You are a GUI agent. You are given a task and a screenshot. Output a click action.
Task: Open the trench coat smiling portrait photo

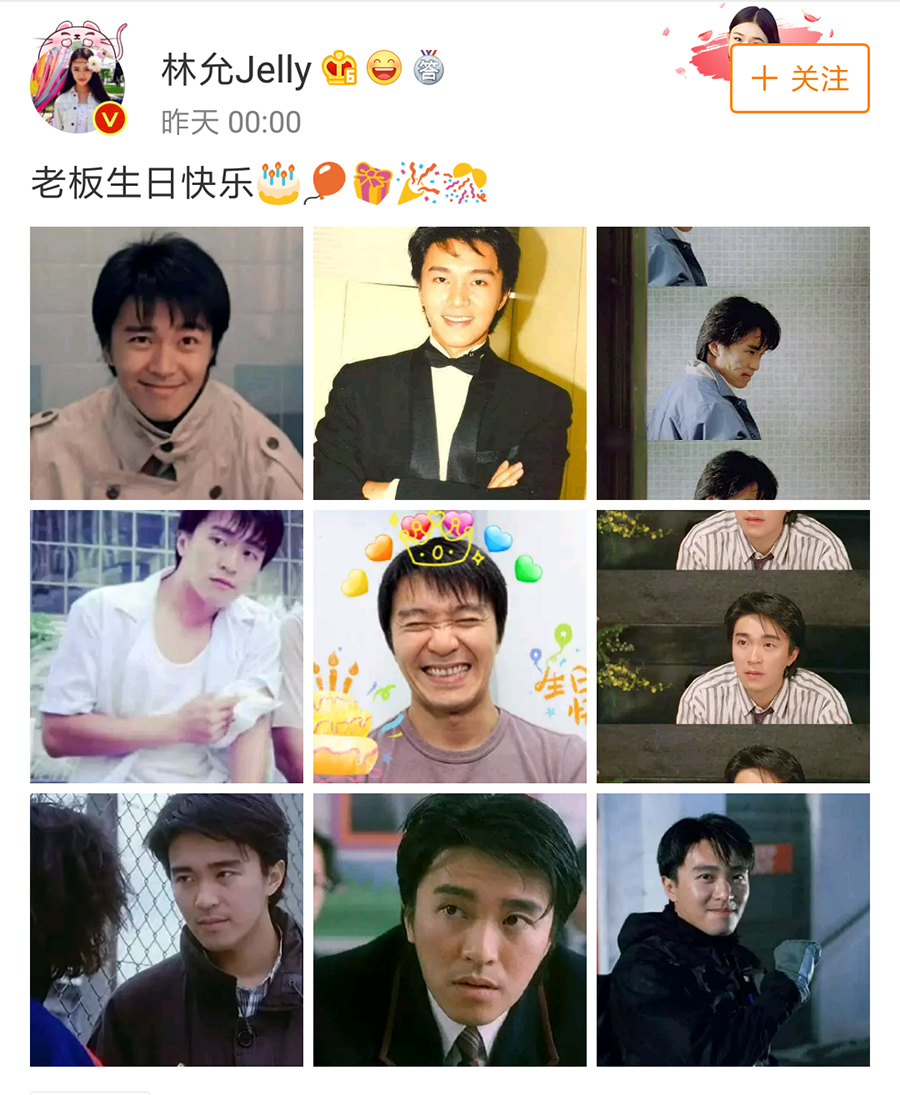pyautogui.click(x=166, y=363)
